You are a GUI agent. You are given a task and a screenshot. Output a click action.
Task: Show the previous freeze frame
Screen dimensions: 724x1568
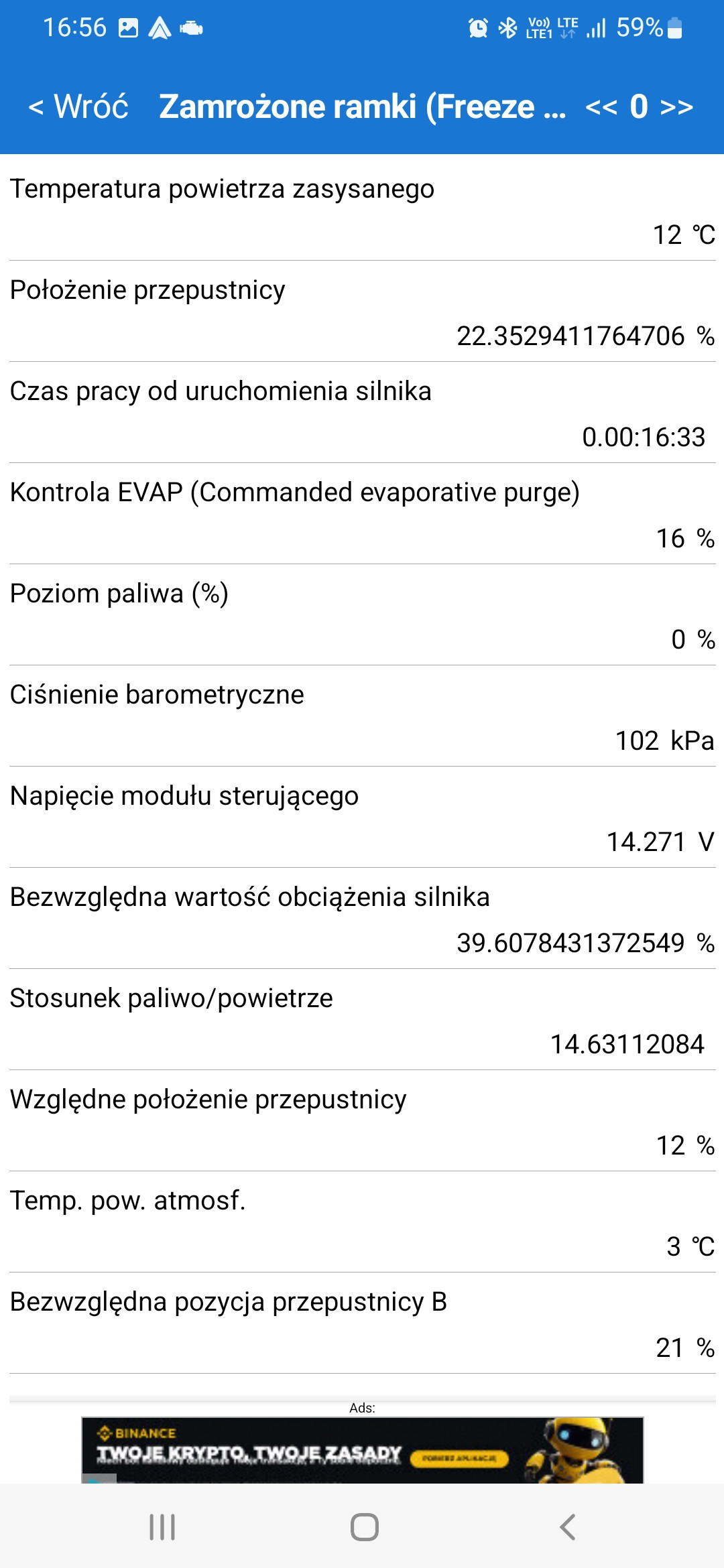point(601,107)
